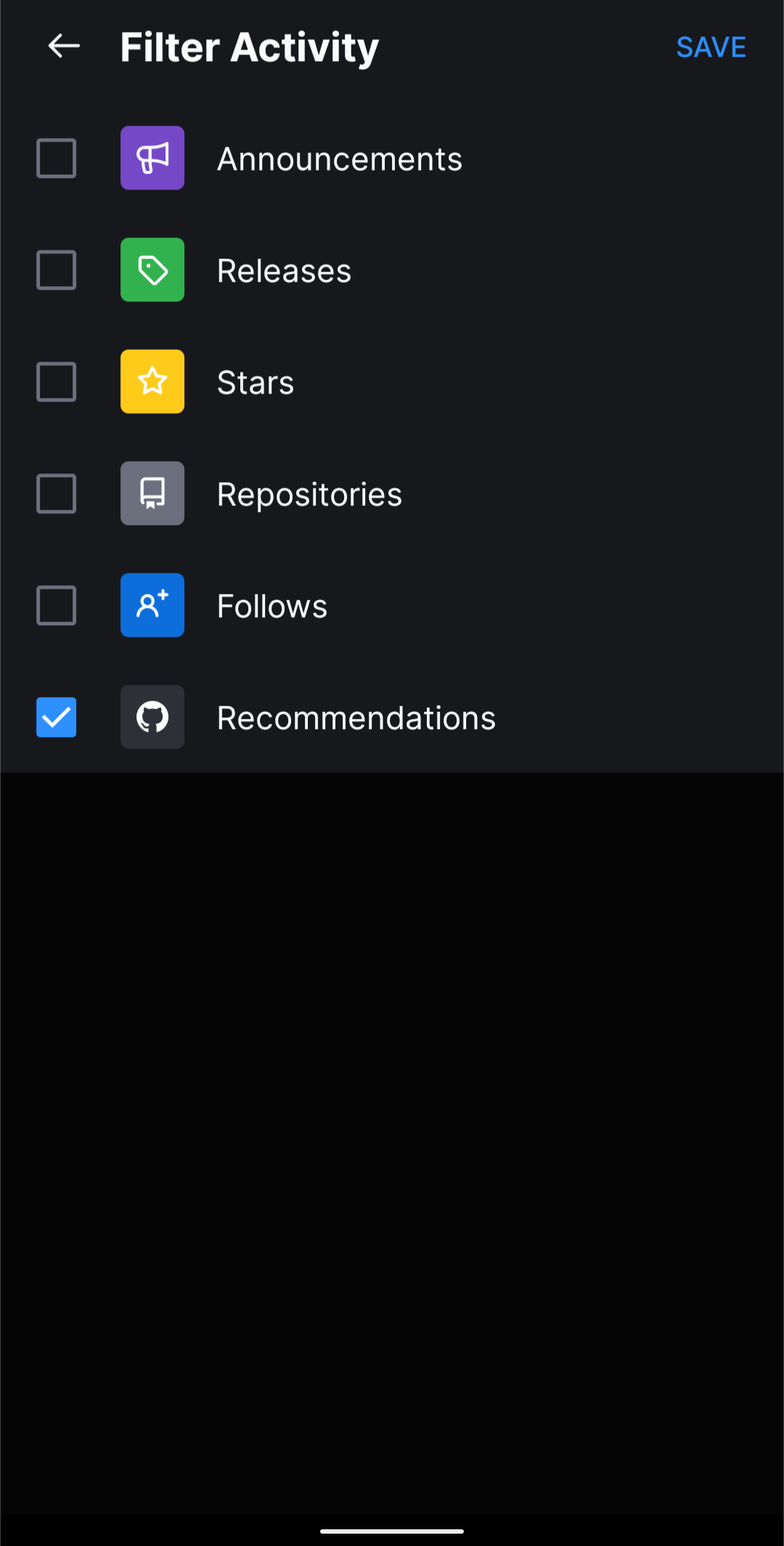Click the GitHub Octocat Recommendations icon

tap(152, 717)
